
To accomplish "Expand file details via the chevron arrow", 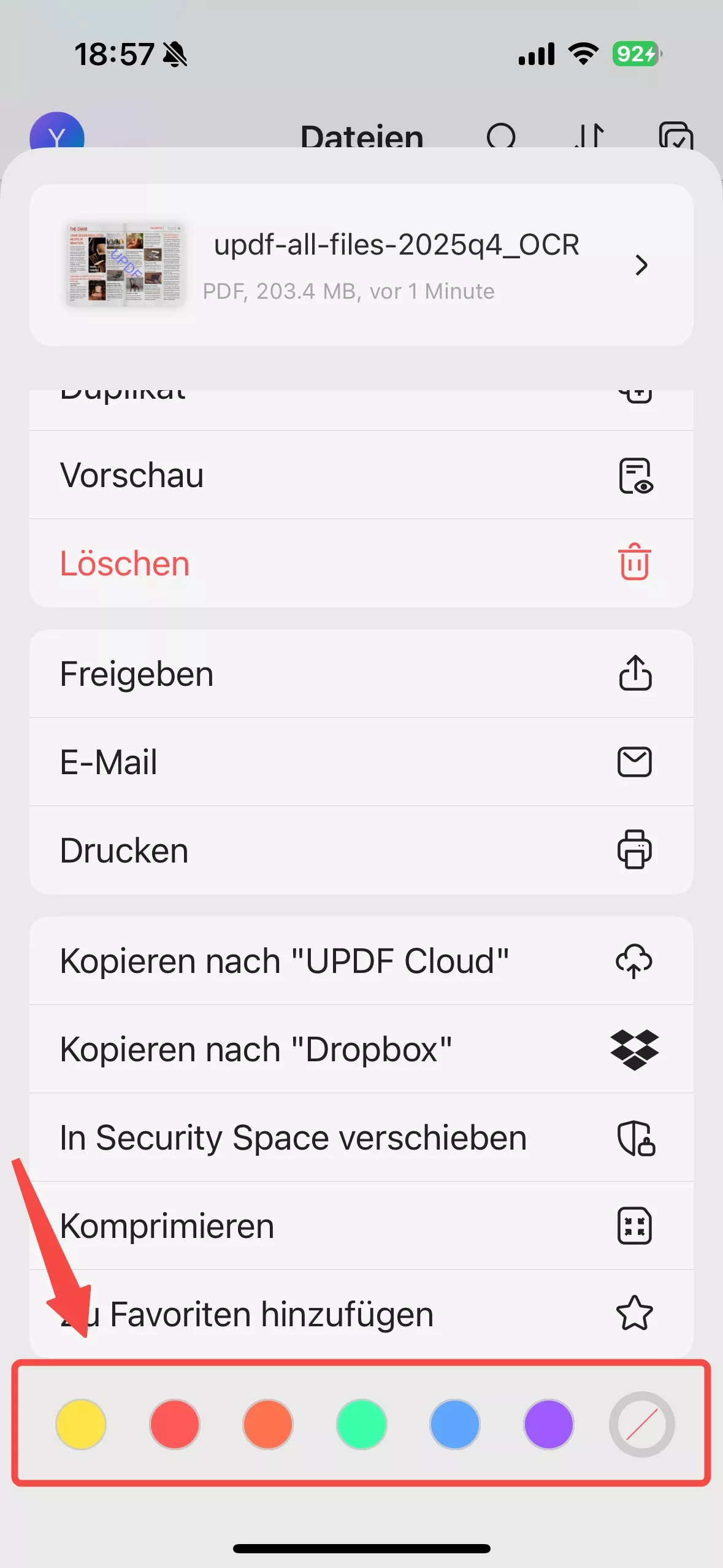I will [641, 266].
